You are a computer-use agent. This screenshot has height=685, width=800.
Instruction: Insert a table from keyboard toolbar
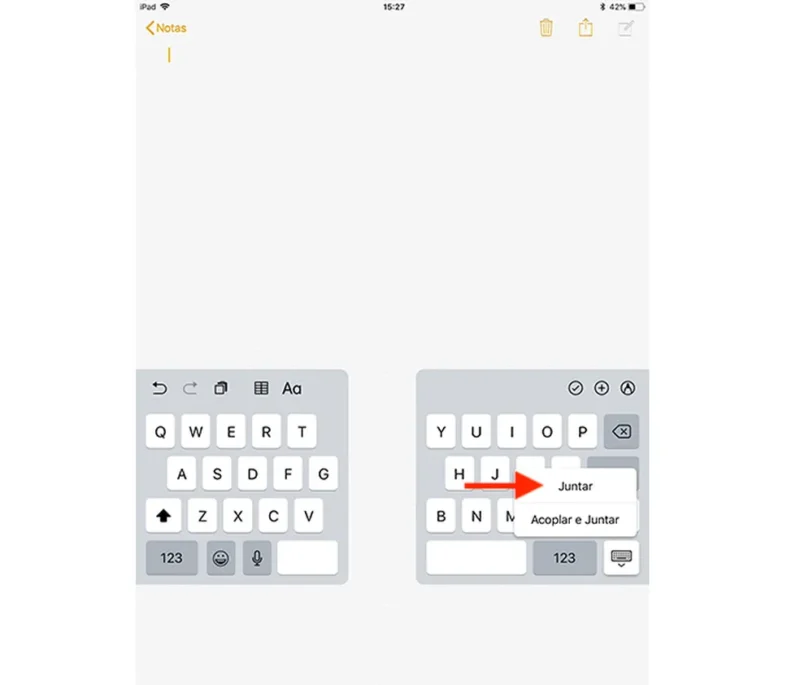point(261,388)
